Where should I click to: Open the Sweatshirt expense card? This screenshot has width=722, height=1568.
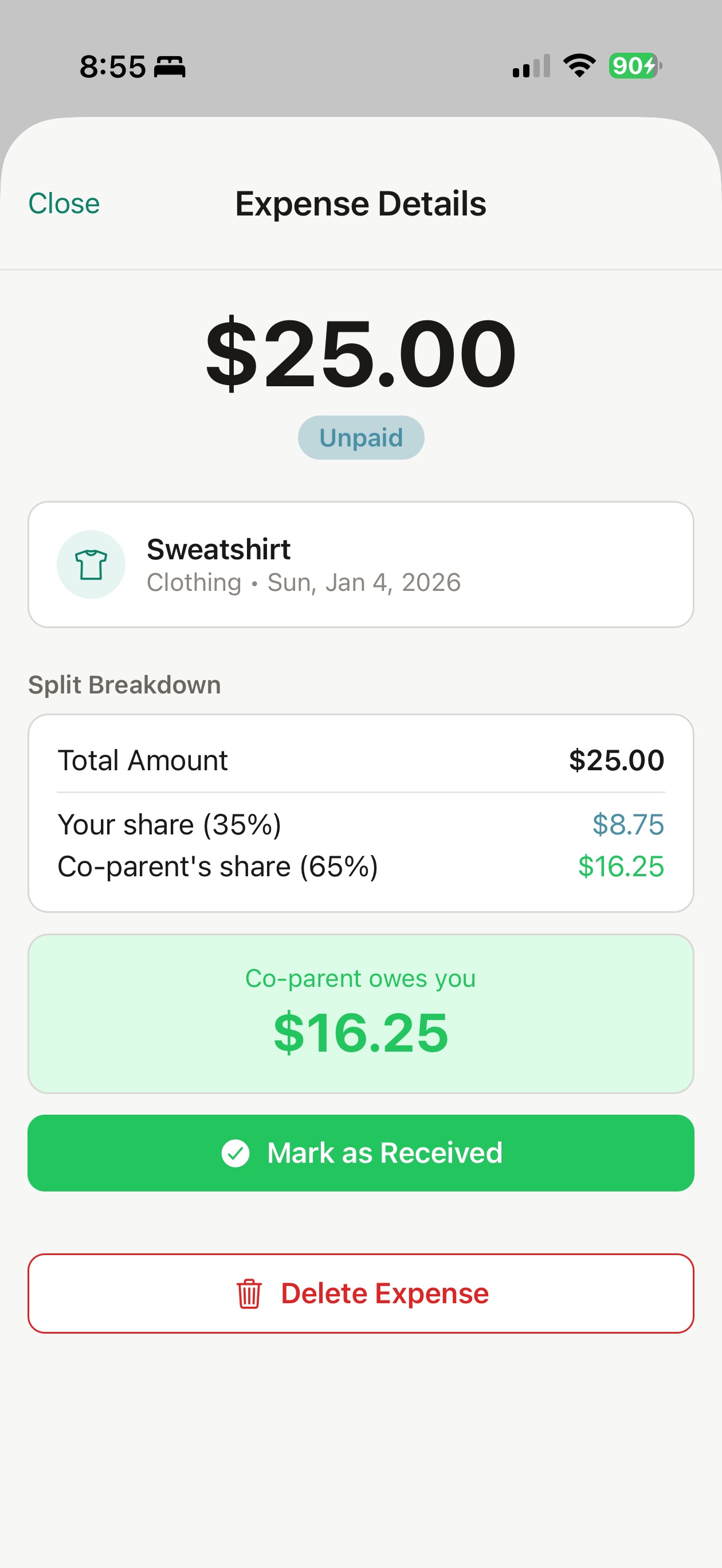pos(360,564)
